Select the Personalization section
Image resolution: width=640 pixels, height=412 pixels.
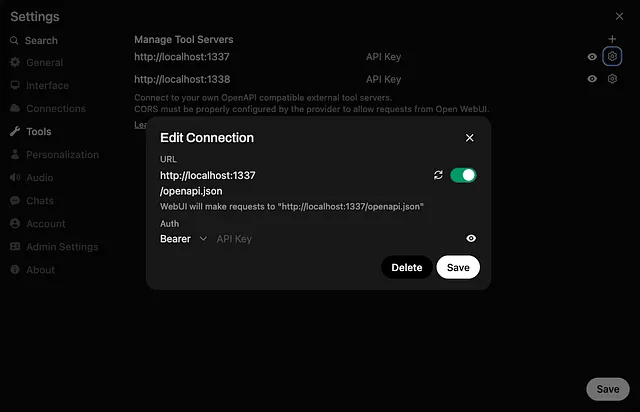tap(62, 155)
